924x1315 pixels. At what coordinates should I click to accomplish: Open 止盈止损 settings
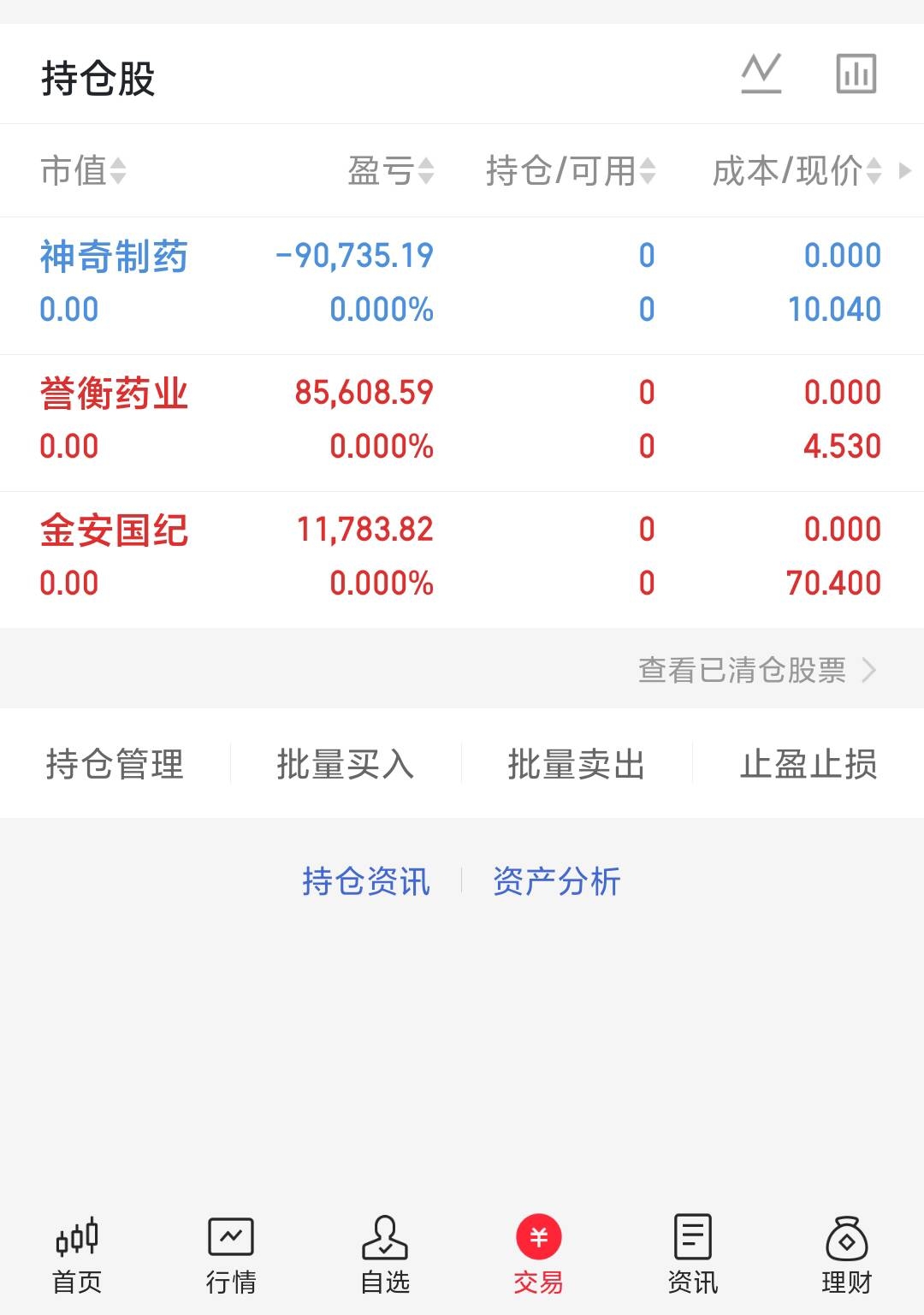pos(808,764)
